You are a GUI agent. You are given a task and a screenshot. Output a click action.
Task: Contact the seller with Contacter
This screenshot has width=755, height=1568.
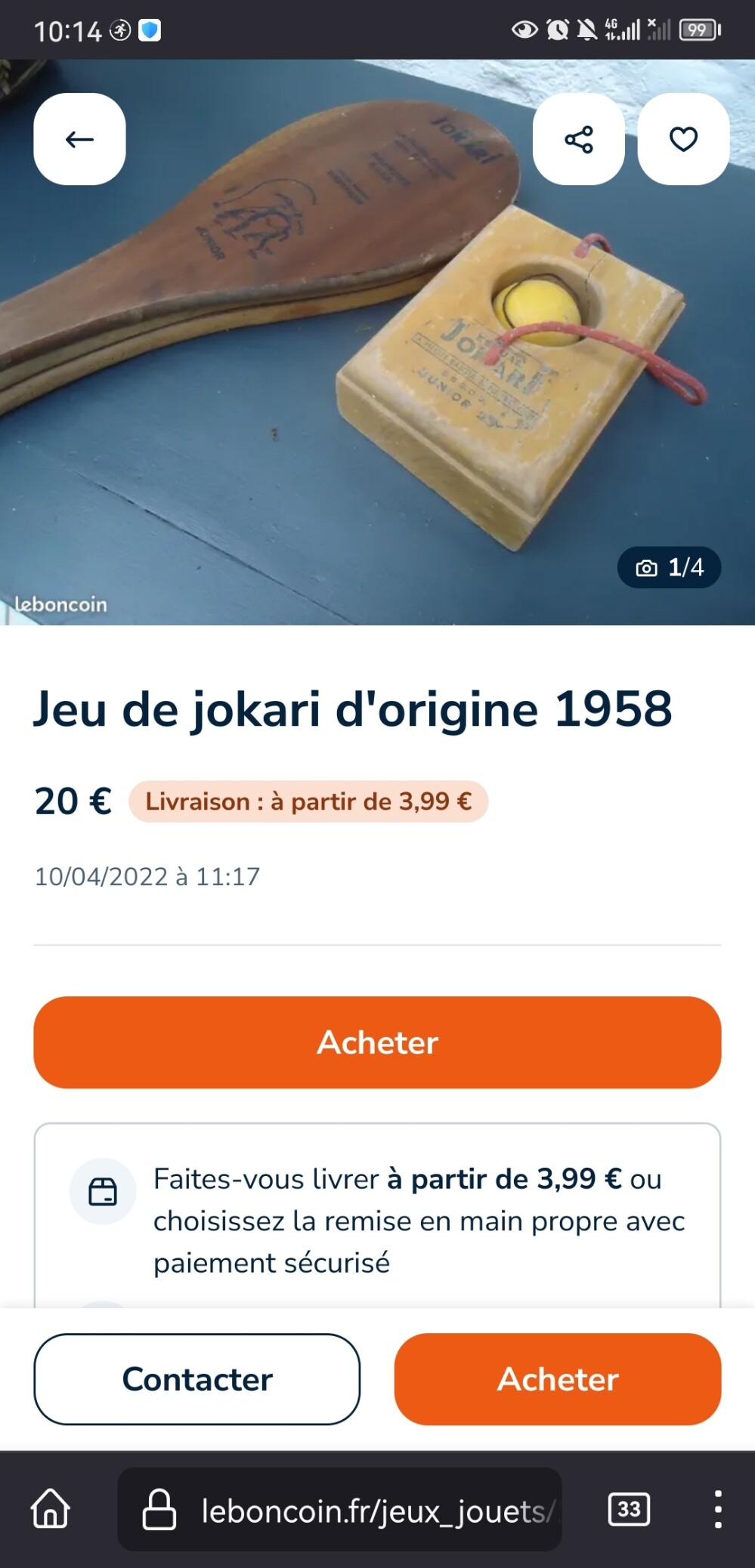[196, 1379]
